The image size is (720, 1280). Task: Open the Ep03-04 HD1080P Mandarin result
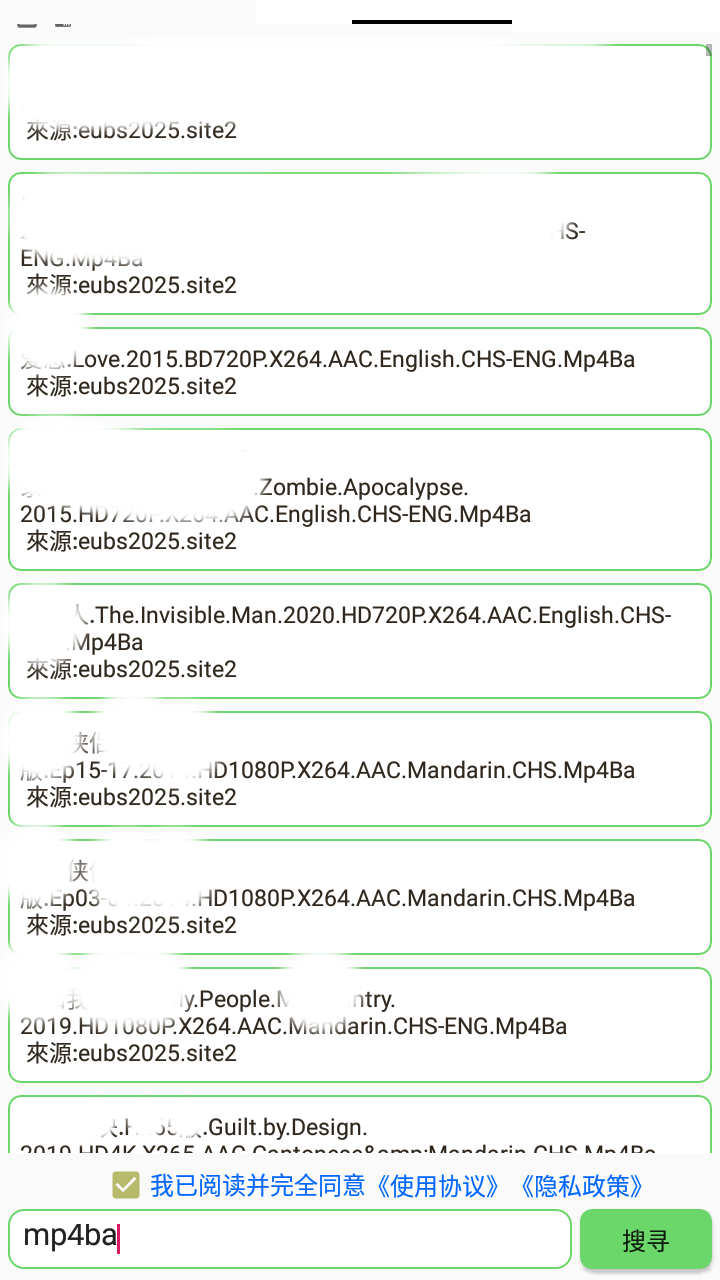coord(360,897)
